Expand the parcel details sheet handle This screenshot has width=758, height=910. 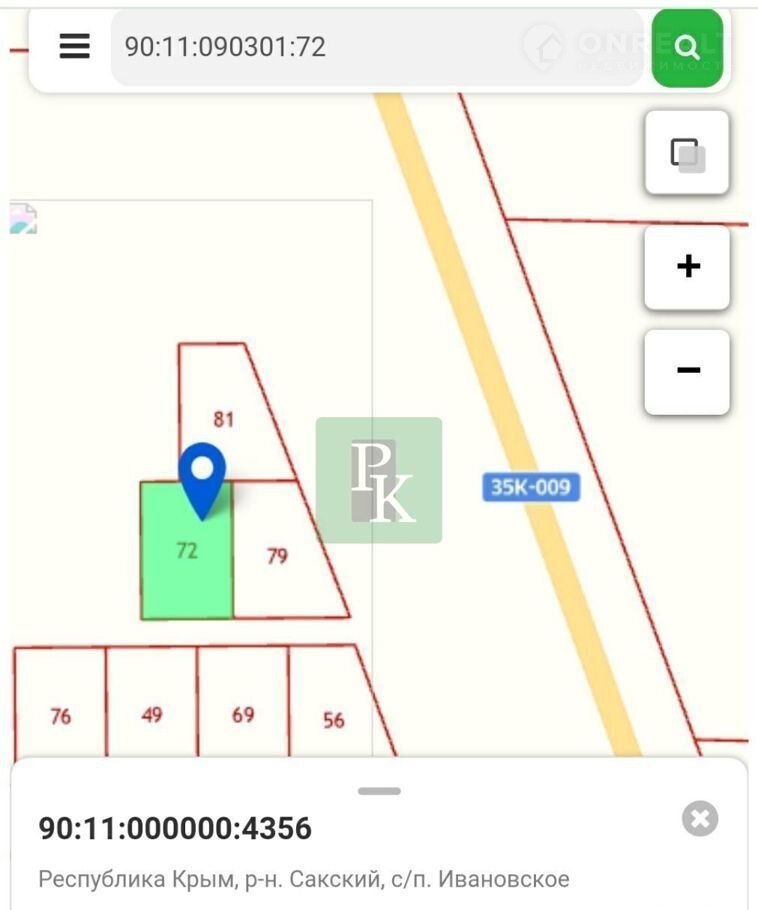point(379,791)
